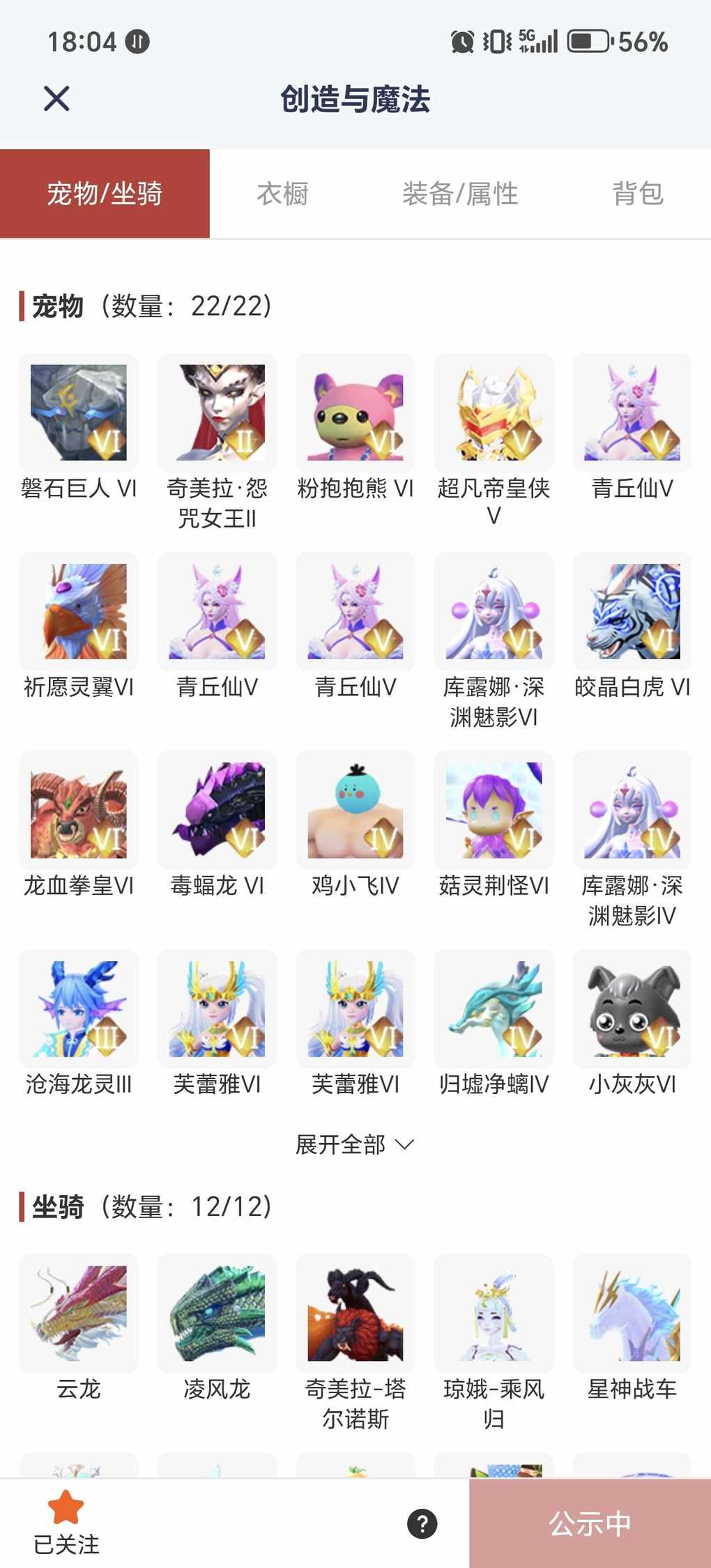Select the 宠物/坐骑 tab
The image size is (711, 1568).
(x=105, y=194)
